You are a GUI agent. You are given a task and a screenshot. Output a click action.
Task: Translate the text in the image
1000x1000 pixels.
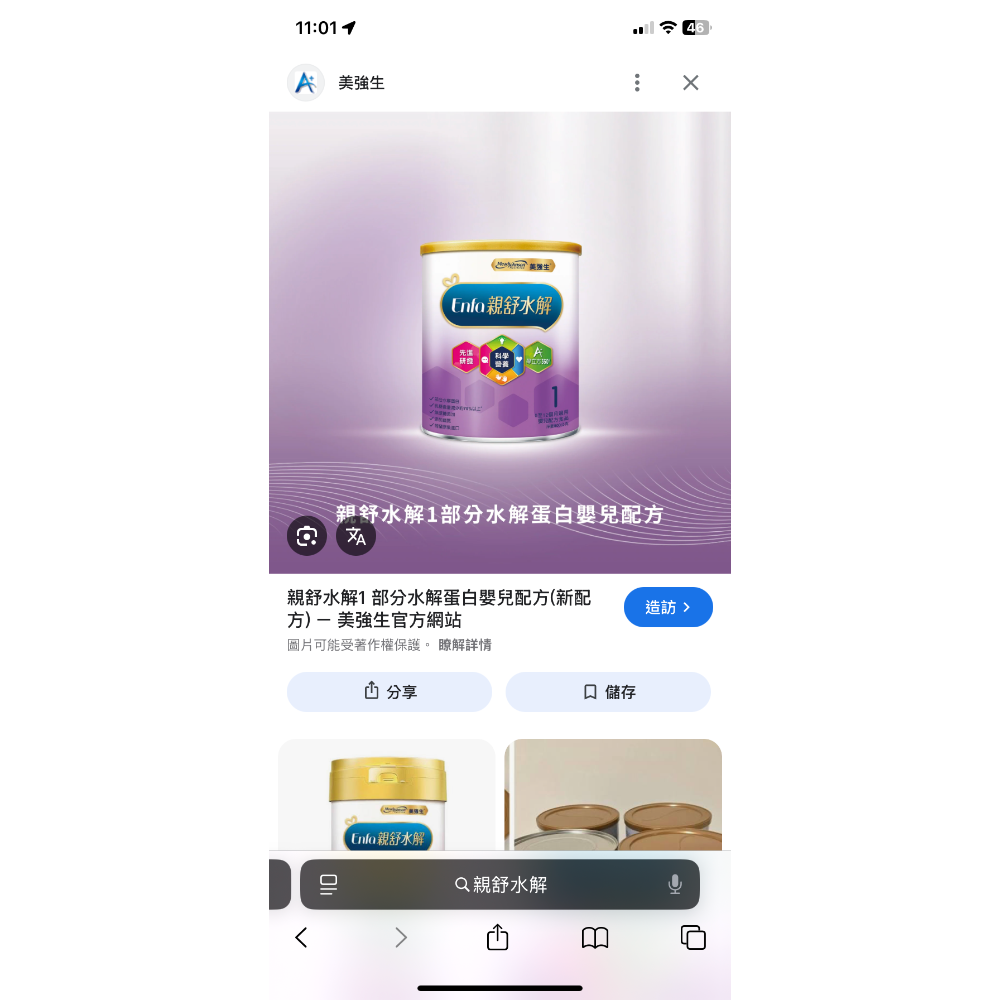(356, 536)
